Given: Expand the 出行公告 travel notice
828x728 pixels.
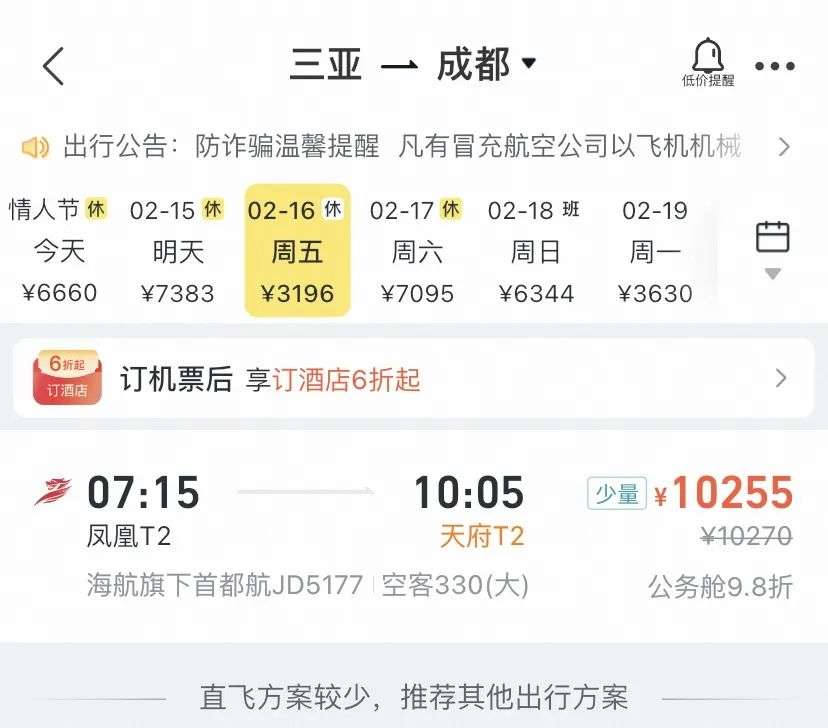Looking at the screenshot, I should [x=784, y=147].
